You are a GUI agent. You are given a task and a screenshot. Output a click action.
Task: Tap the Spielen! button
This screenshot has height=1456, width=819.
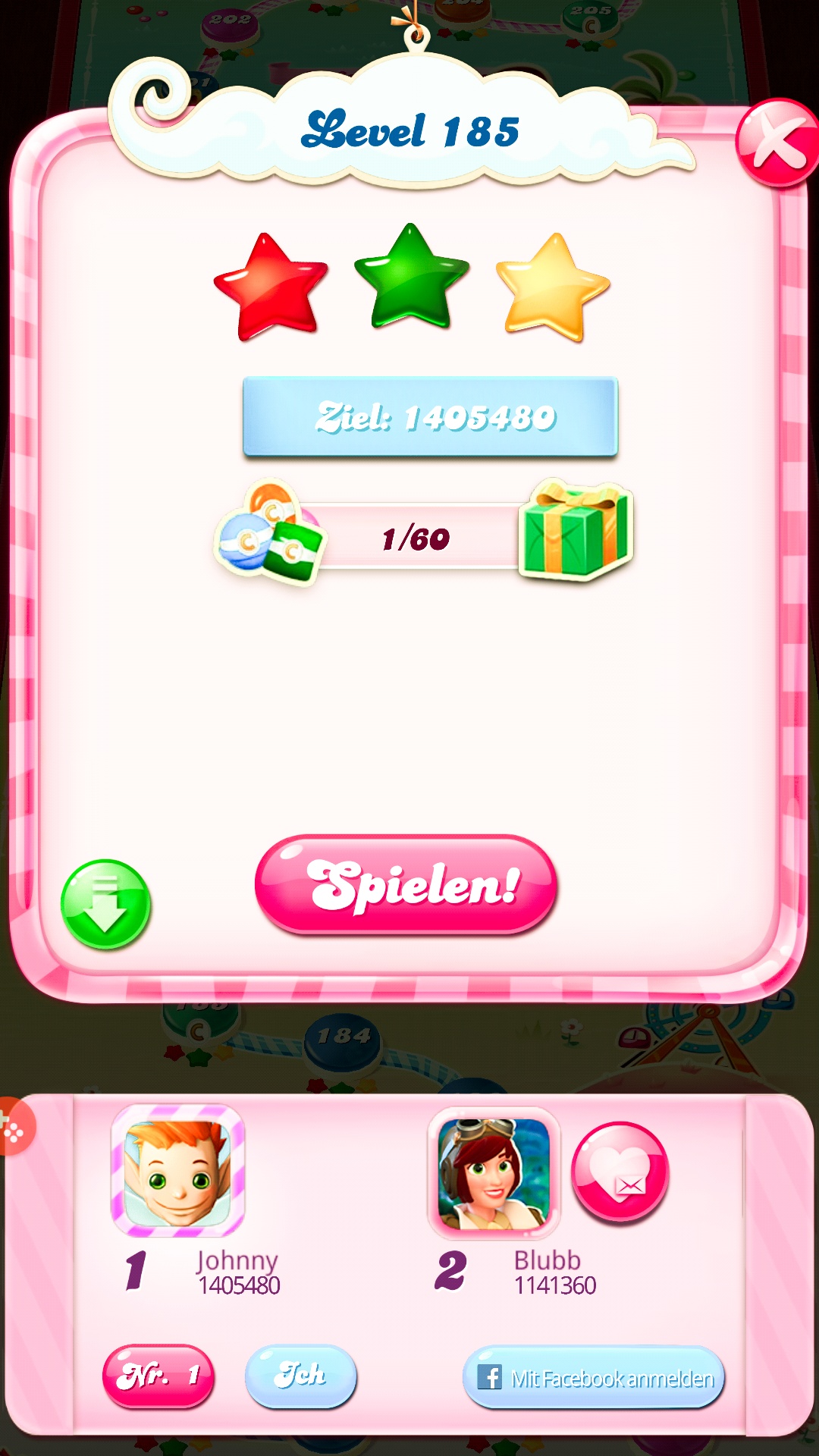[x=406, y=884]
